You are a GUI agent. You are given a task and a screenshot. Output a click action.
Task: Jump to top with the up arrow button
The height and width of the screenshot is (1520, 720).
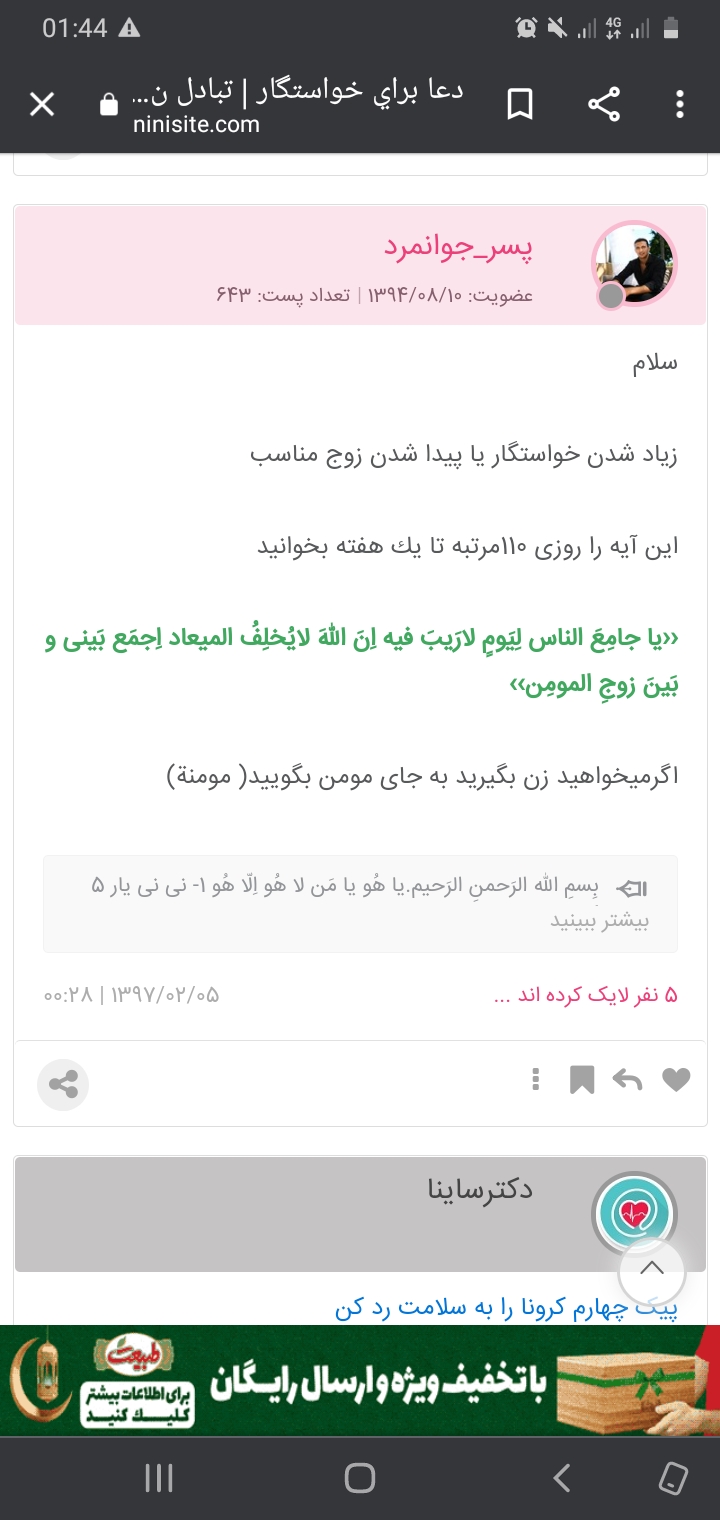651,1269
